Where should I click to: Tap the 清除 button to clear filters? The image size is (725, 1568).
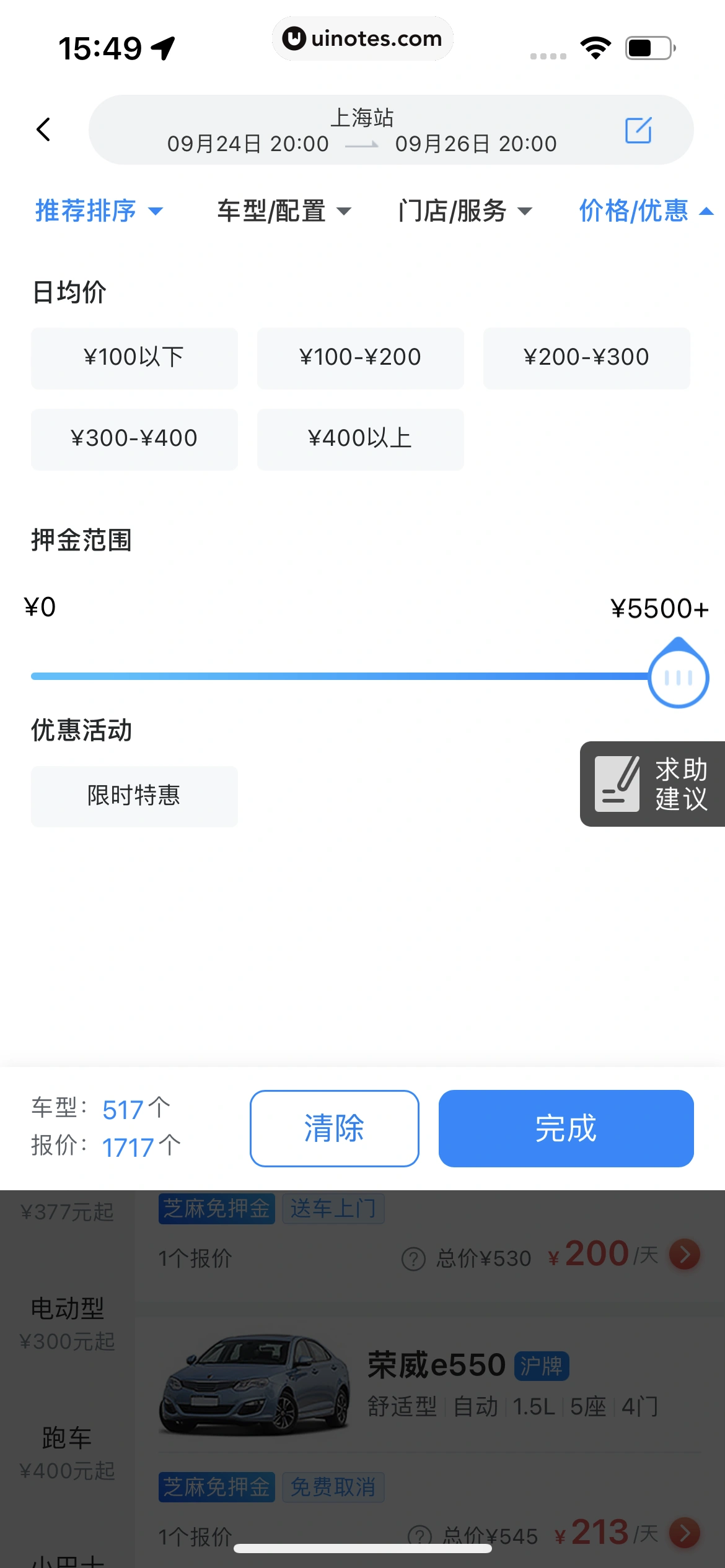(334, 1128)
